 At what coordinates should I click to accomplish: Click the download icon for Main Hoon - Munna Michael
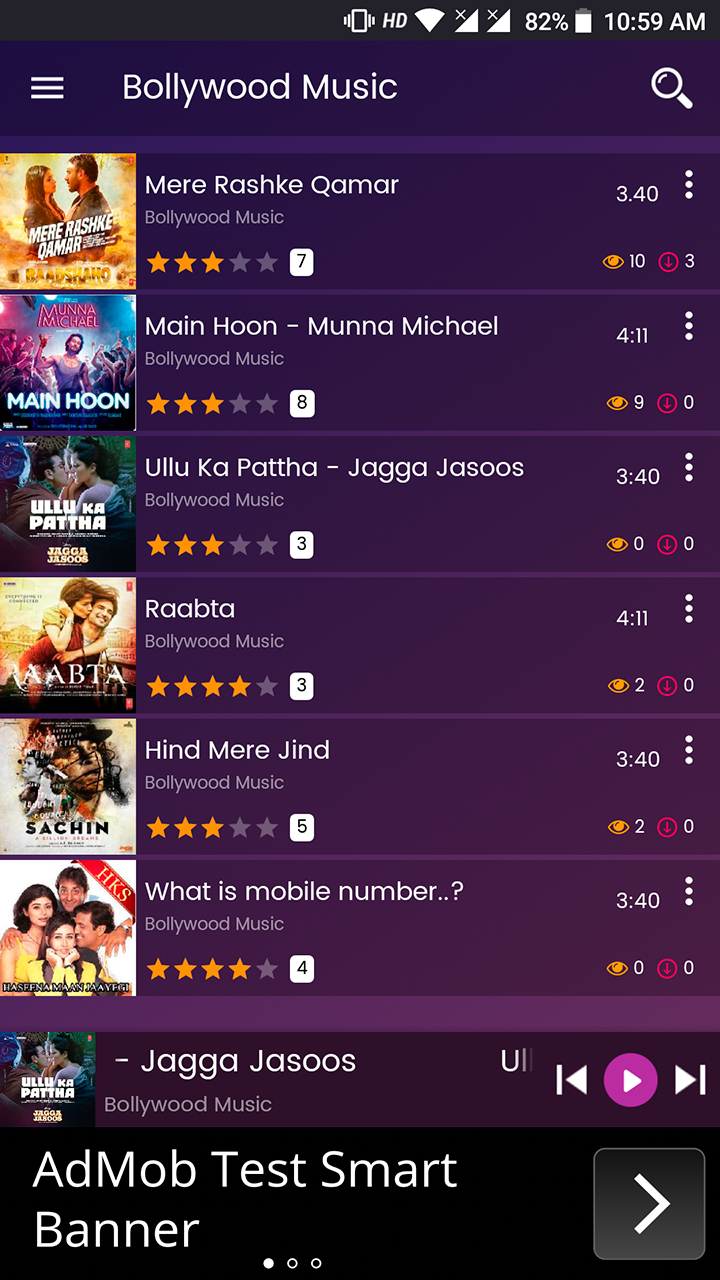pyautogui.click(x=668, y=402)
